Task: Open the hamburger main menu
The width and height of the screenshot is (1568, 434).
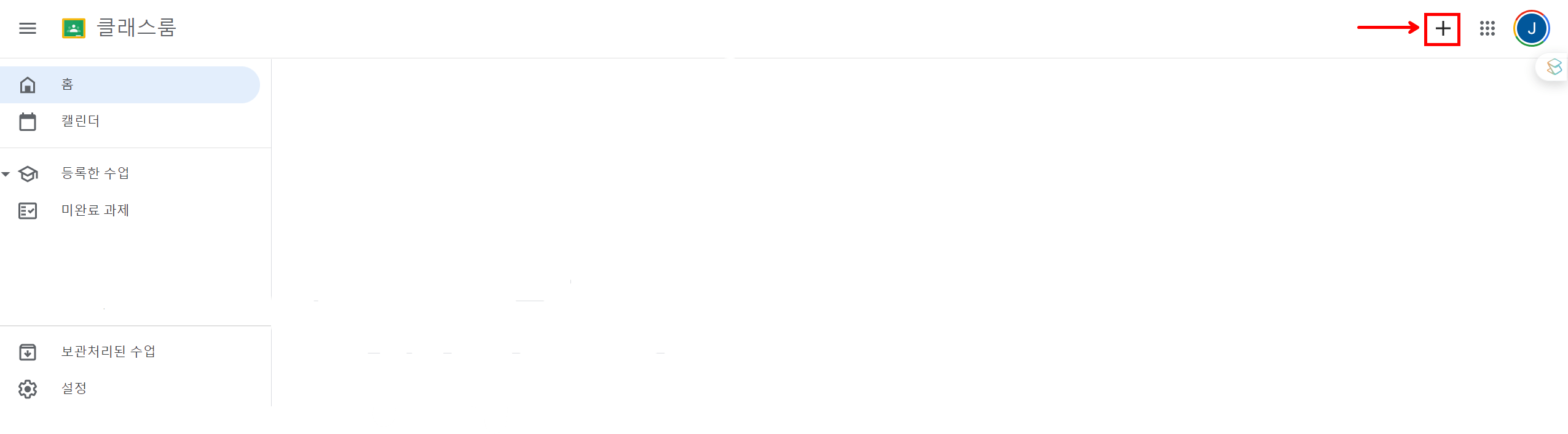Action: click(x=28, y=28)
